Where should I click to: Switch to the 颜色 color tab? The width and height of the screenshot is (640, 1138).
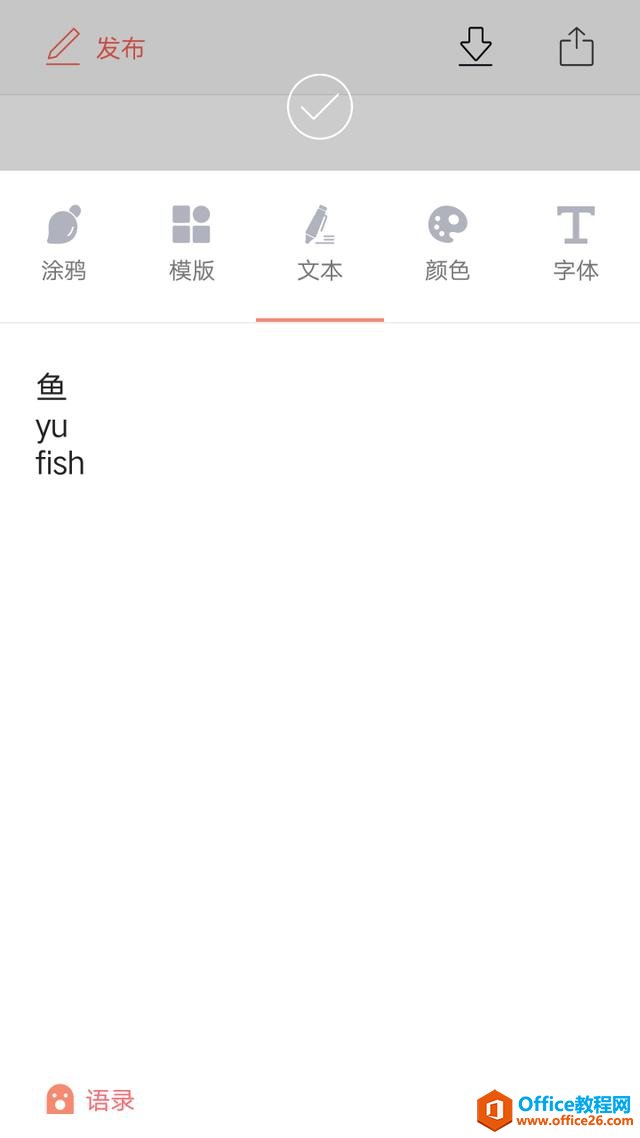447,244
